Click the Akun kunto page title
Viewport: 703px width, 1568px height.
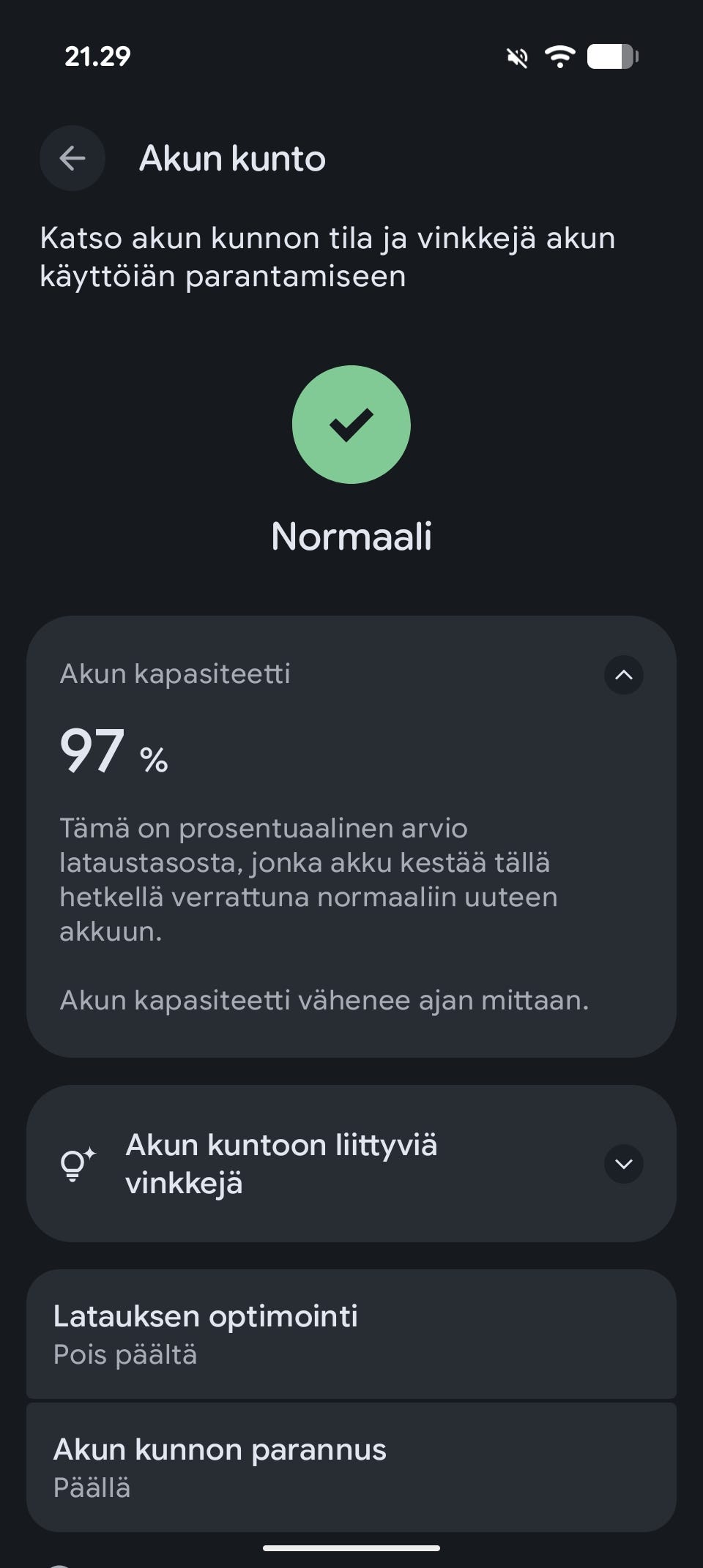[232, 158]
